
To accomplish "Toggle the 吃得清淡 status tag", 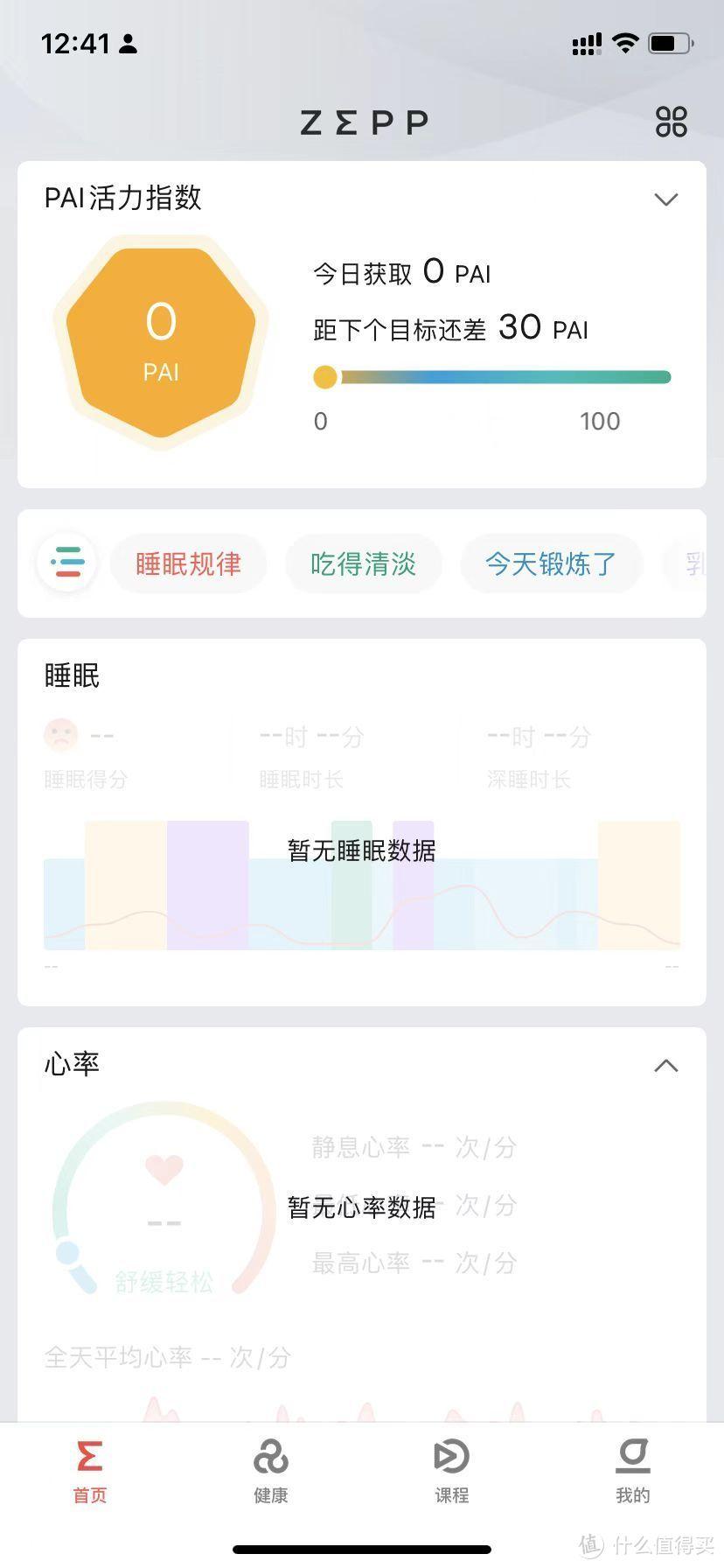I will (x=364, y=563).
